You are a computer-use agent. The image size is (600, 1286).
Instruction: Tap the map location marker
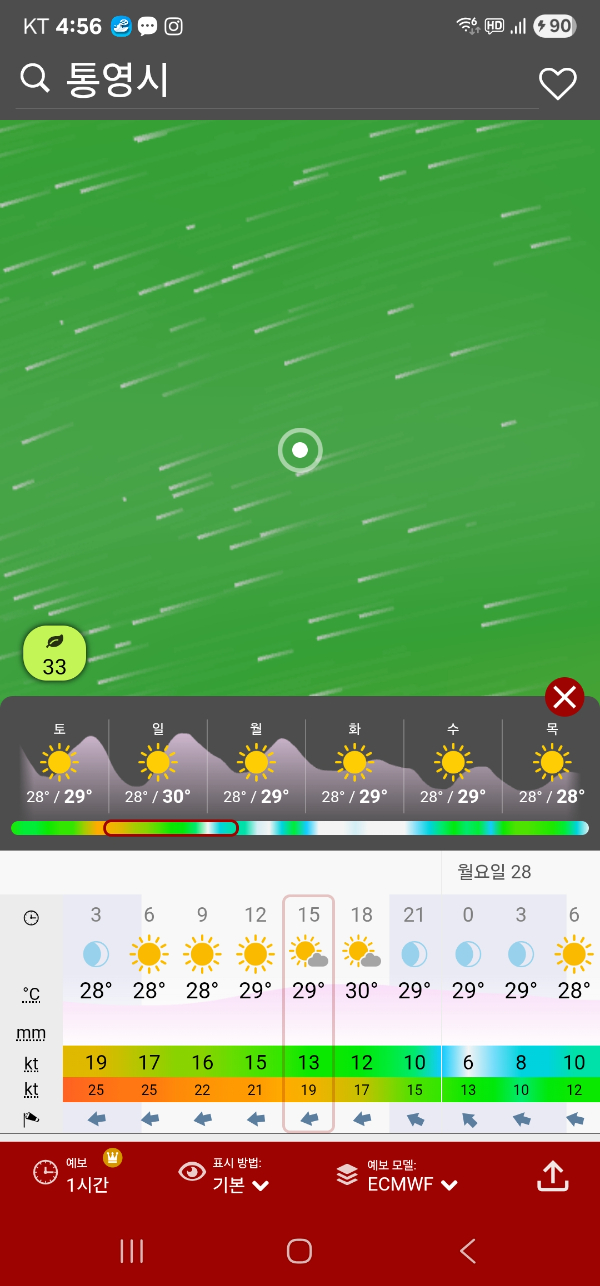[x=300, y=451]
